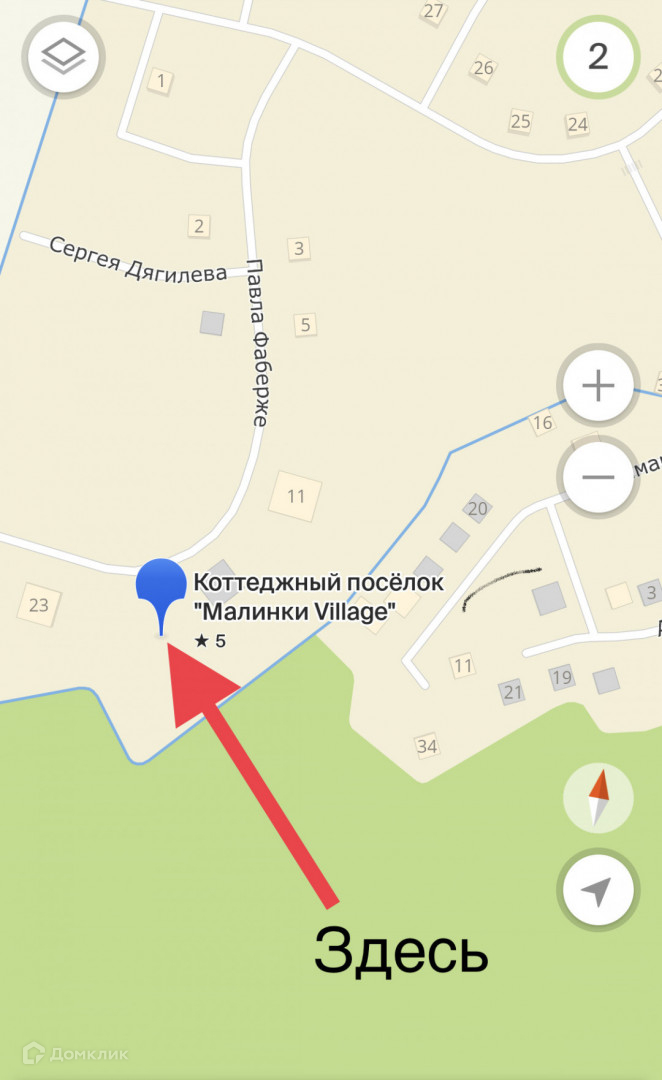Zoom out with the minus button
Image resolution: width=662 pixels, height=1080 pixels.
coord(598,477)
